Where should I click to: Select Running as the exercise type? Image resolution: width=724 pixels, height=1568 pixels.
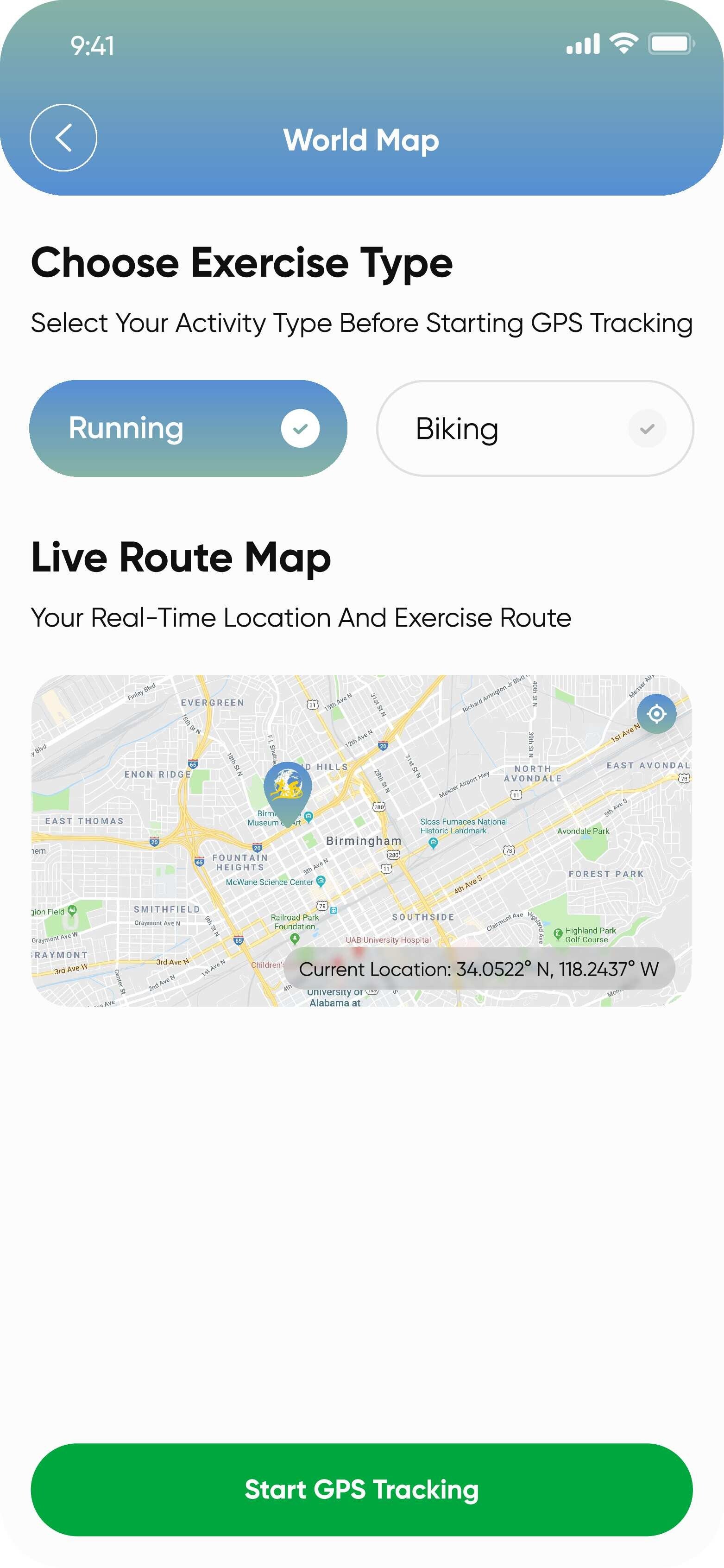[188, 428]
